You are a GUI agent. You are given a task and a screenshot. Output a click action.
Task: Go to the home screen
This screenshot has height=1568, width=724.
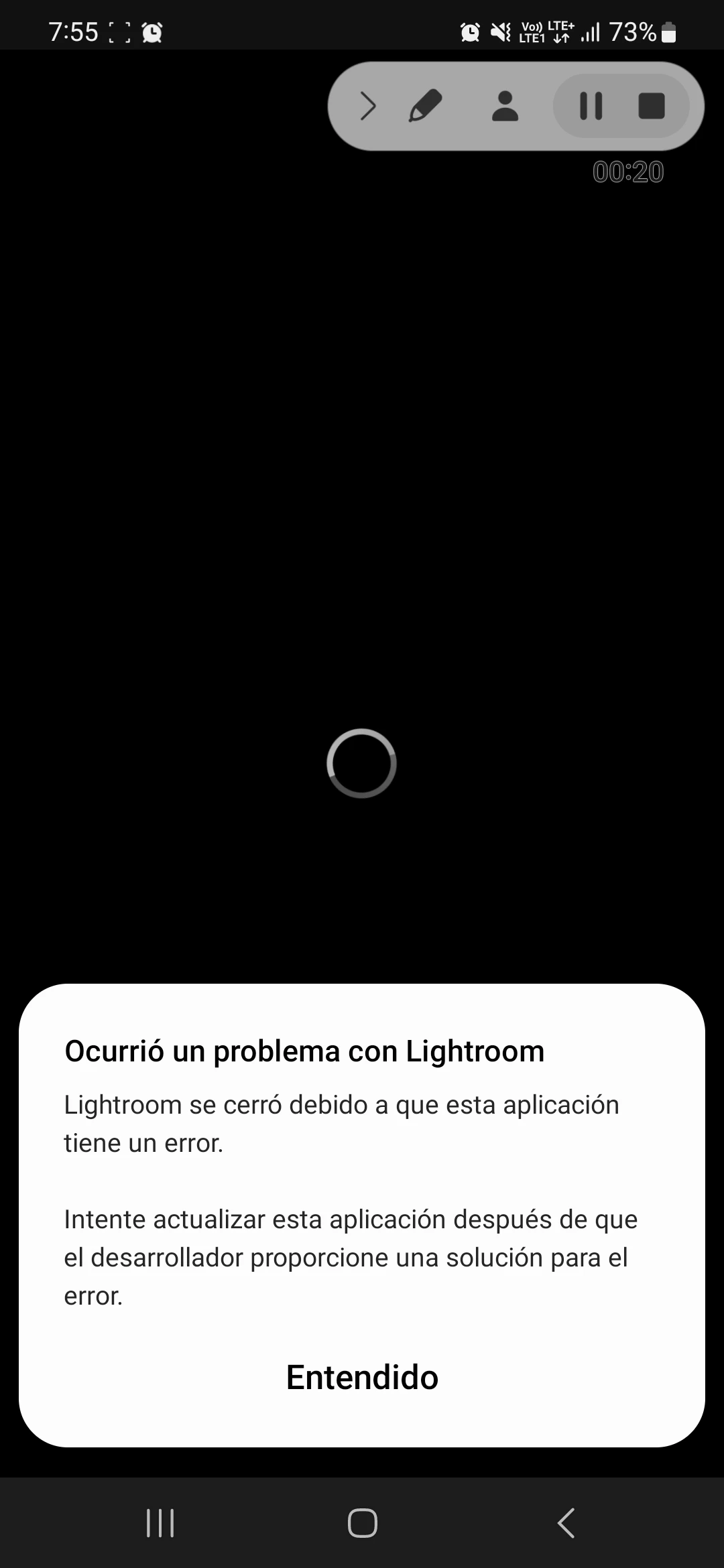coord(362,1522)
